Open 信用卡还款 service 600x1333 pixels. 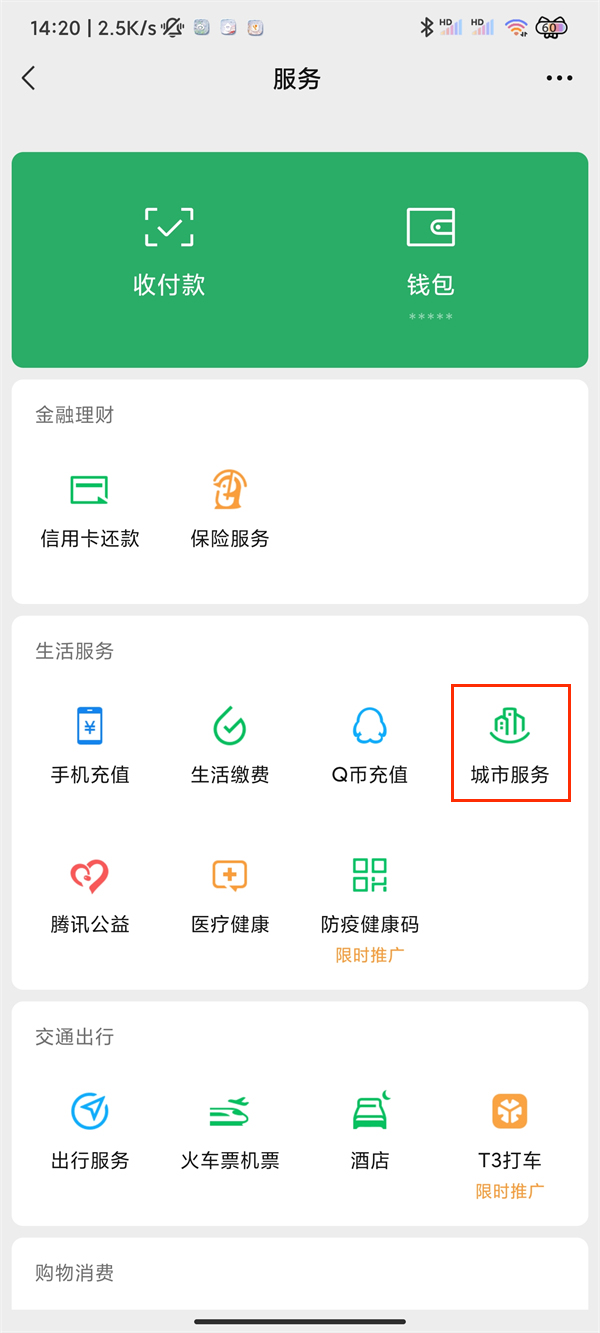click(x=90, y=510)
